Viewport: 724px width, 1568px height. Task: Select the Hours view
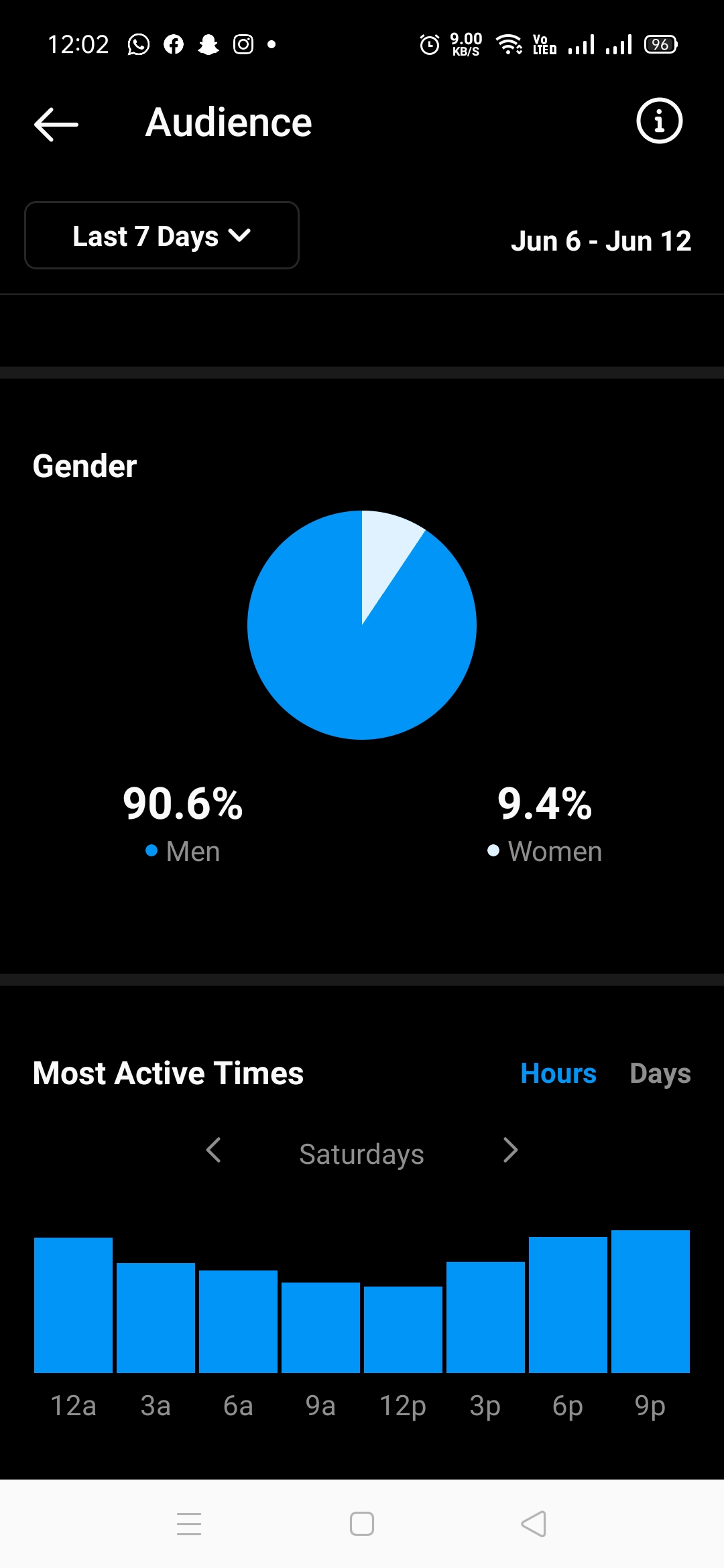(558, 1073)
